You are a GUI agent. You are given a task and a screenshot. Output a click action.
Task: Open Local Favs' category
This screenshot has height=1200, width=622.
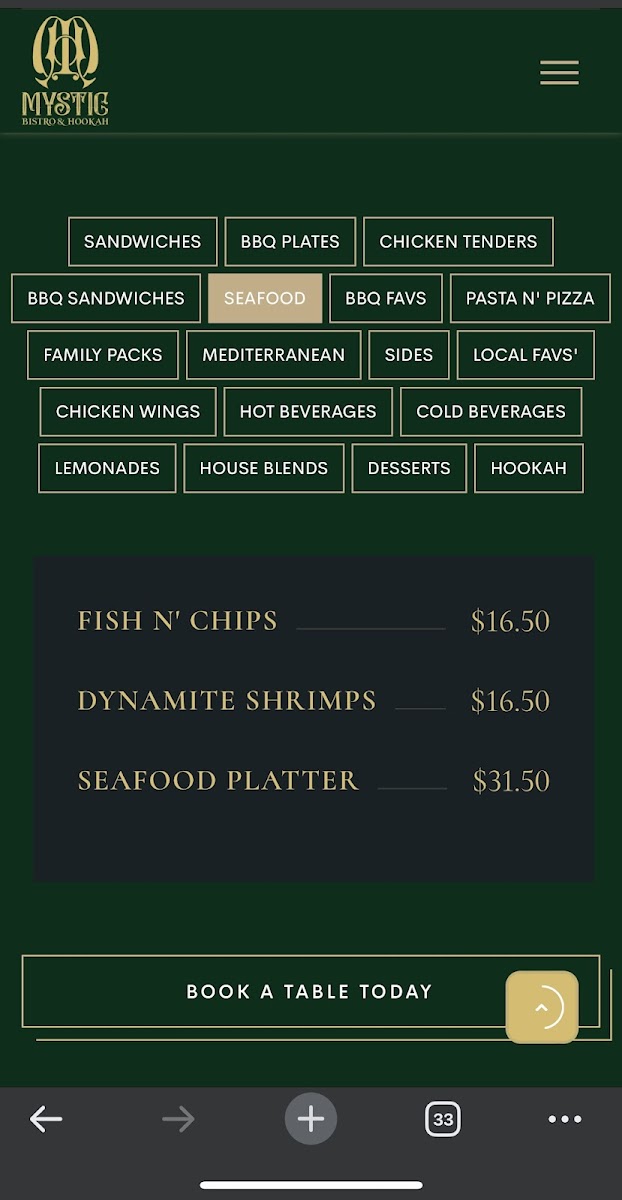pos(526,355)
